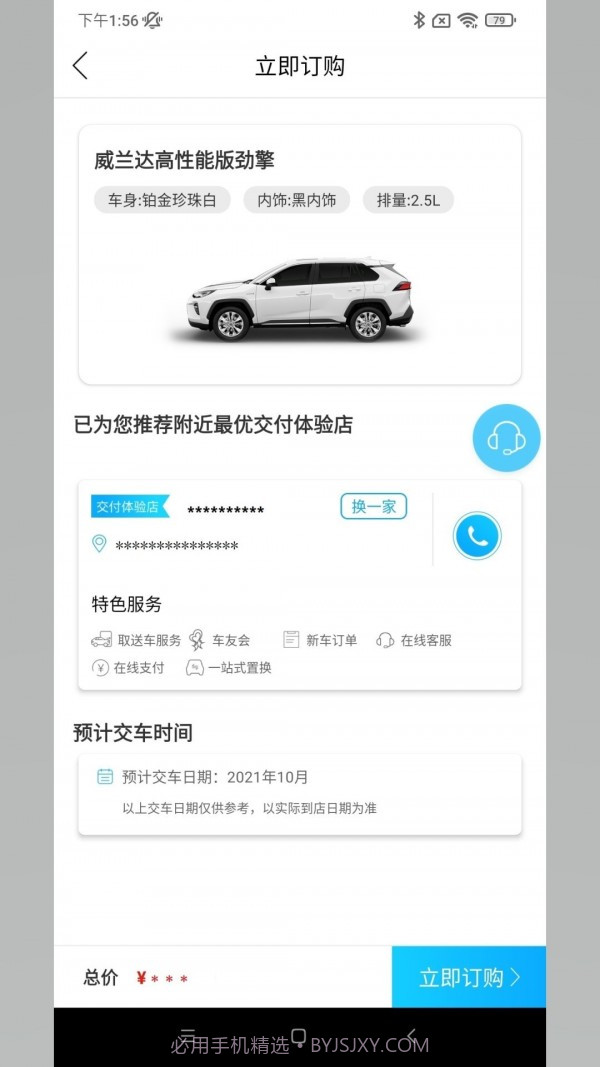Go back from the 立即订购 page

coord(81,66)
